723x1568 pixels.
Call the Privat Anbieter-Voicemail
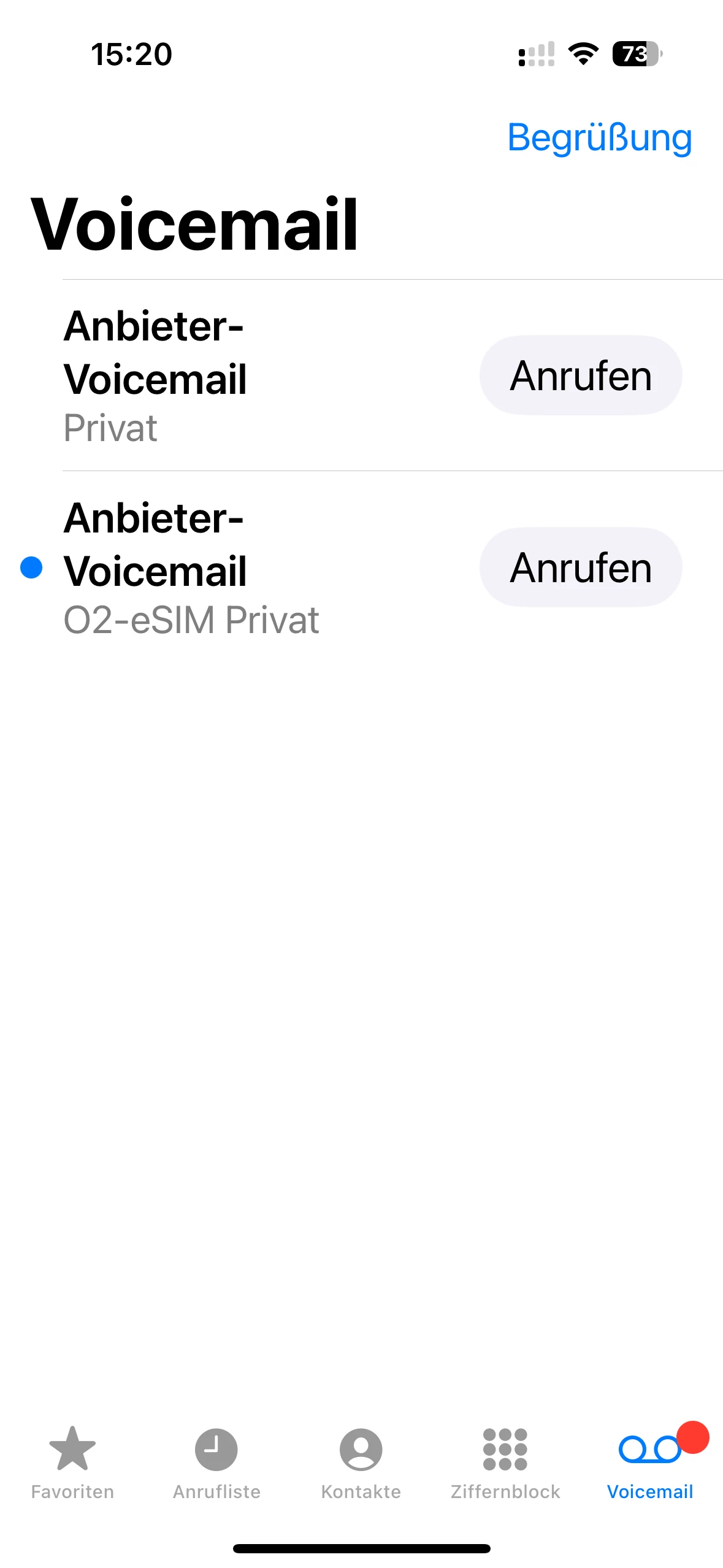pos(580,375)
